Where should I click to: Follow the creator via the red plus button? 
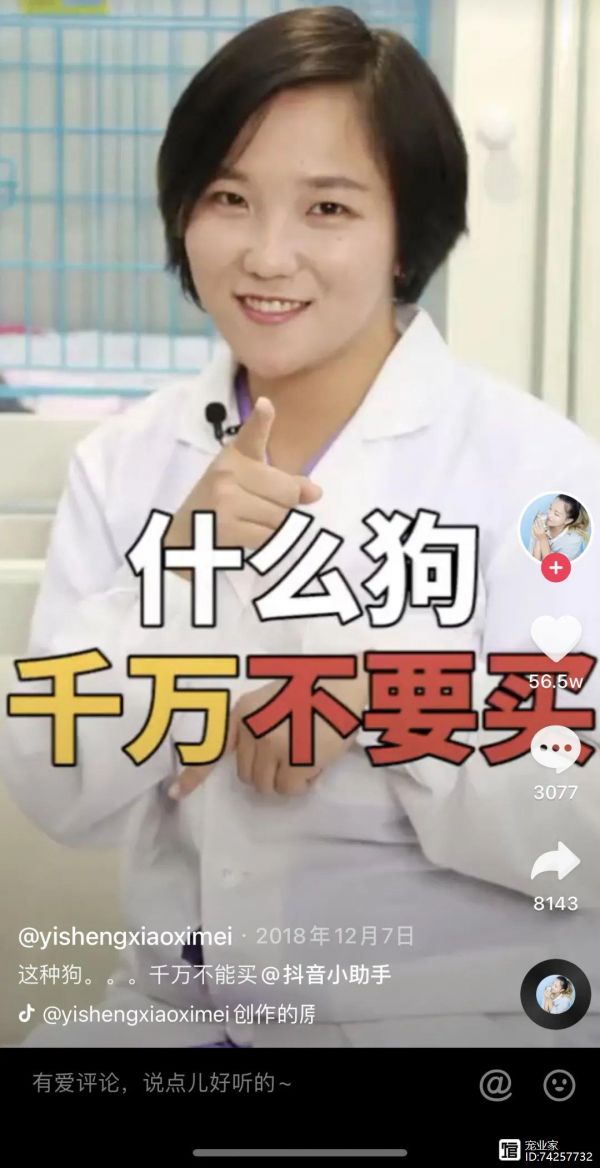pyautogui.click(x=555, y=570)
